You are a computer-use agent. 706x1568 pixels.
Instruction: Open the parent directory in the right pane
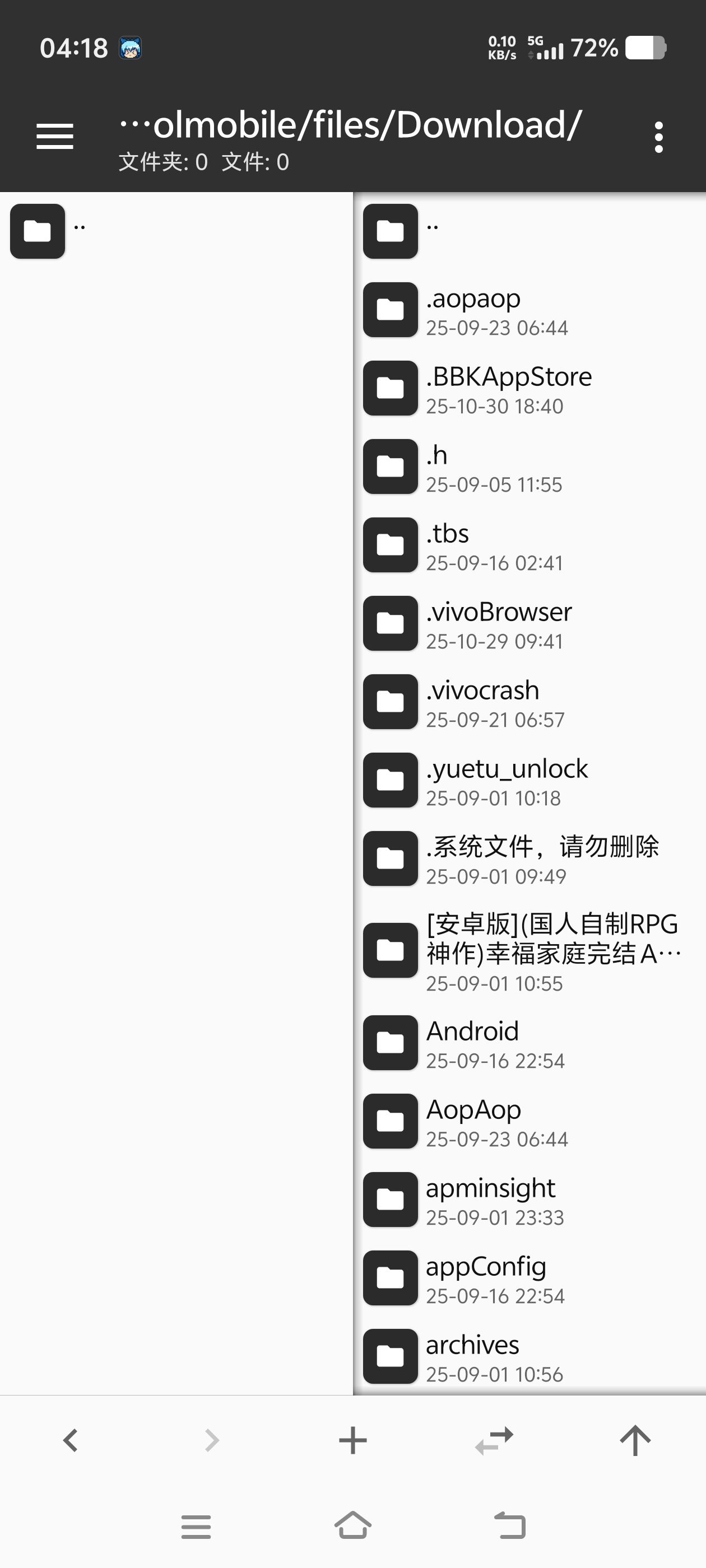coord(390,231)
